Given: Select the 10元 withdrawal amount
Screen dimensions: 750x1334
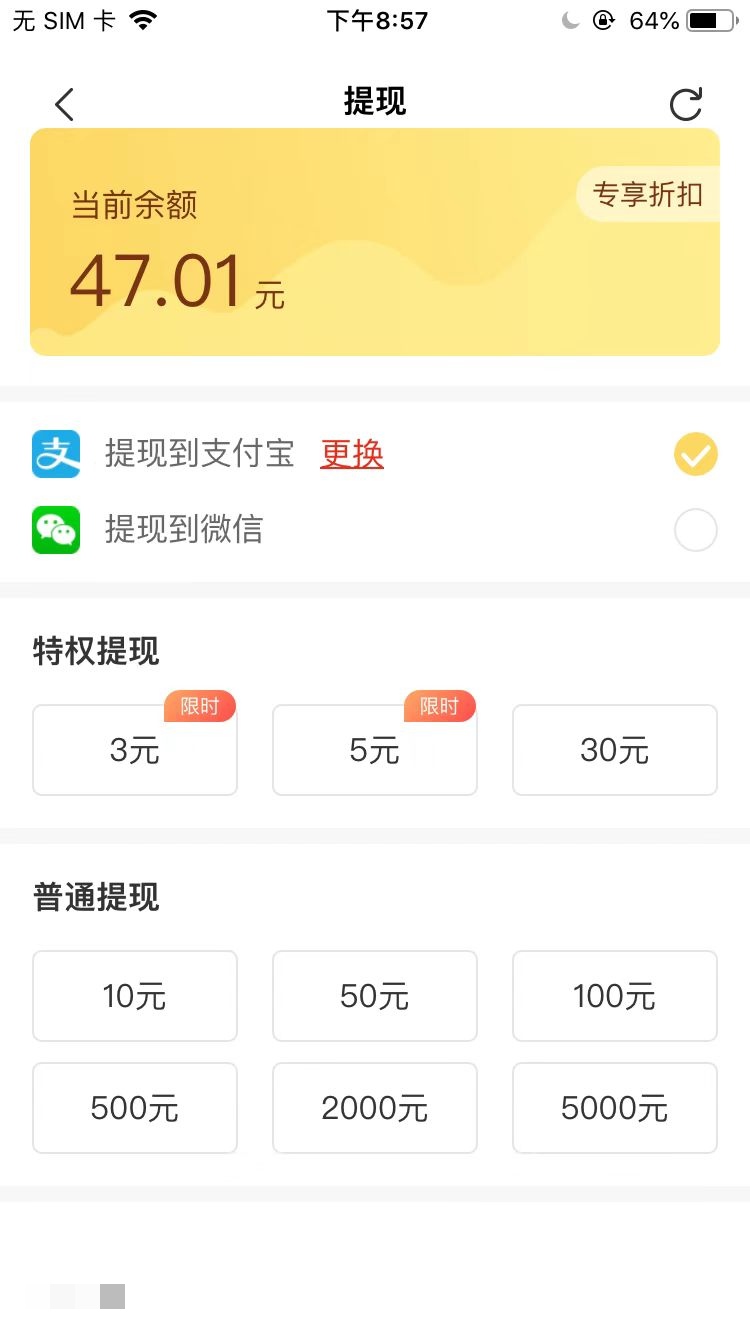Looking at the screenshot, I should click(x=135, y=996).
